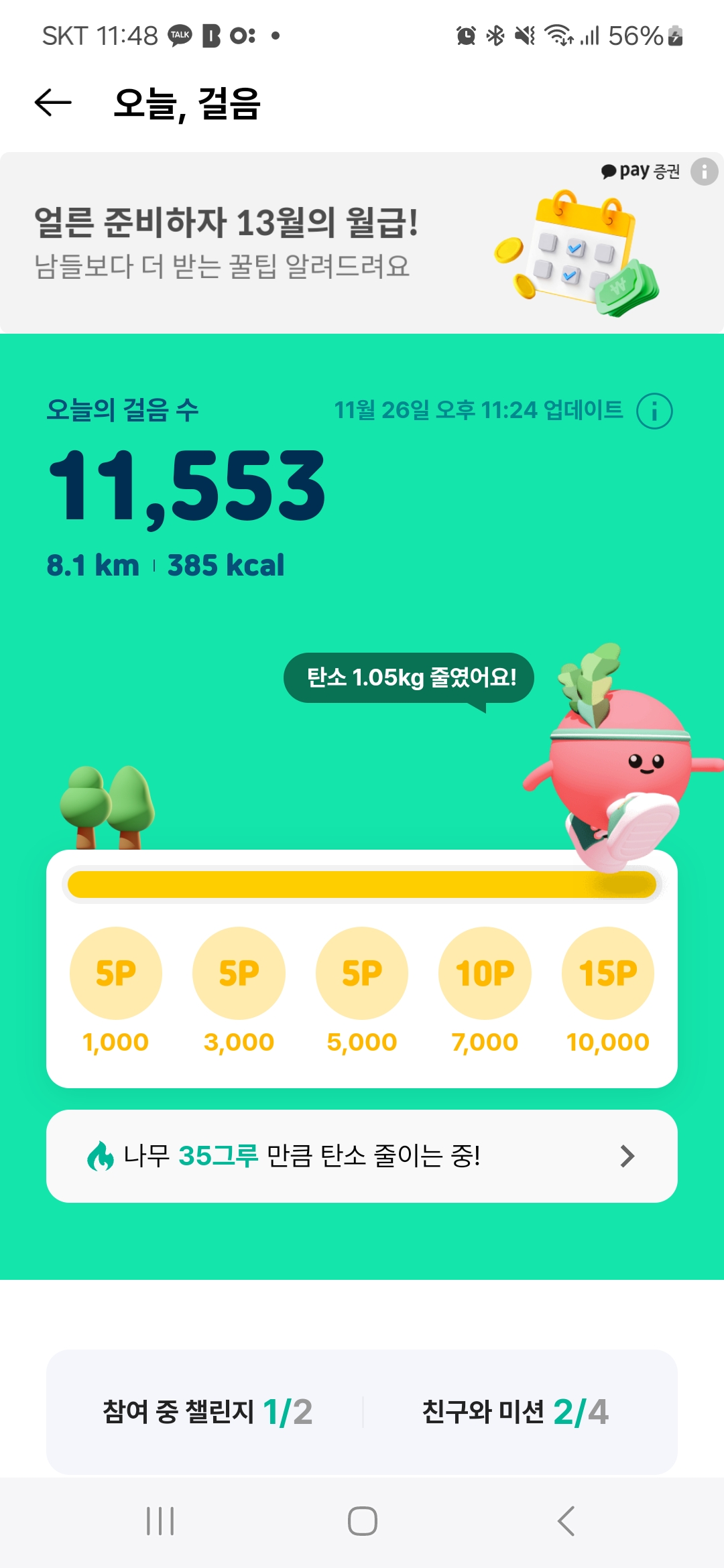Open recent apps from navigation bar
The height and width of the screenshot is (1568, 724).
click(160, 1521)
